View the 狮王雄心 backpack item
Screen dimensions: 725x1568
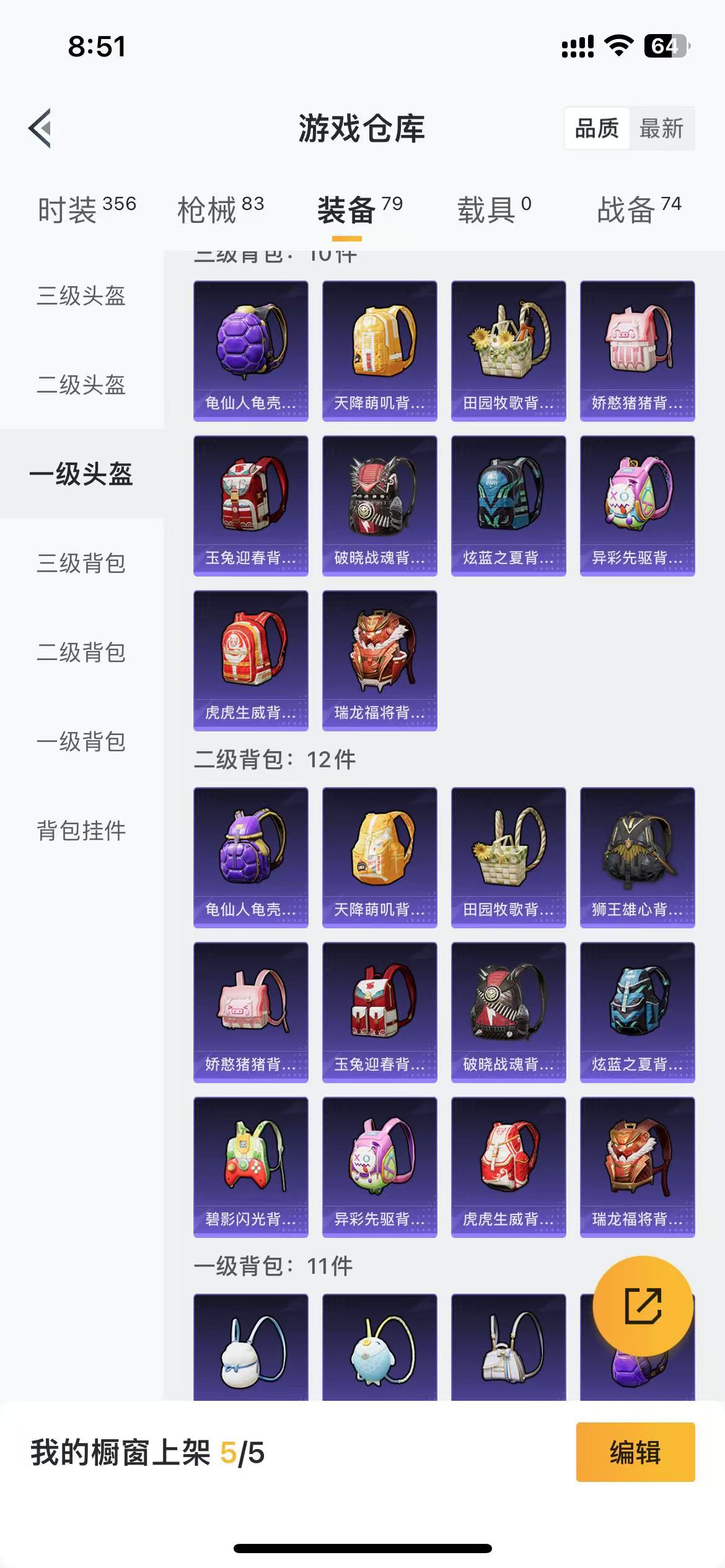pos(638,858)
